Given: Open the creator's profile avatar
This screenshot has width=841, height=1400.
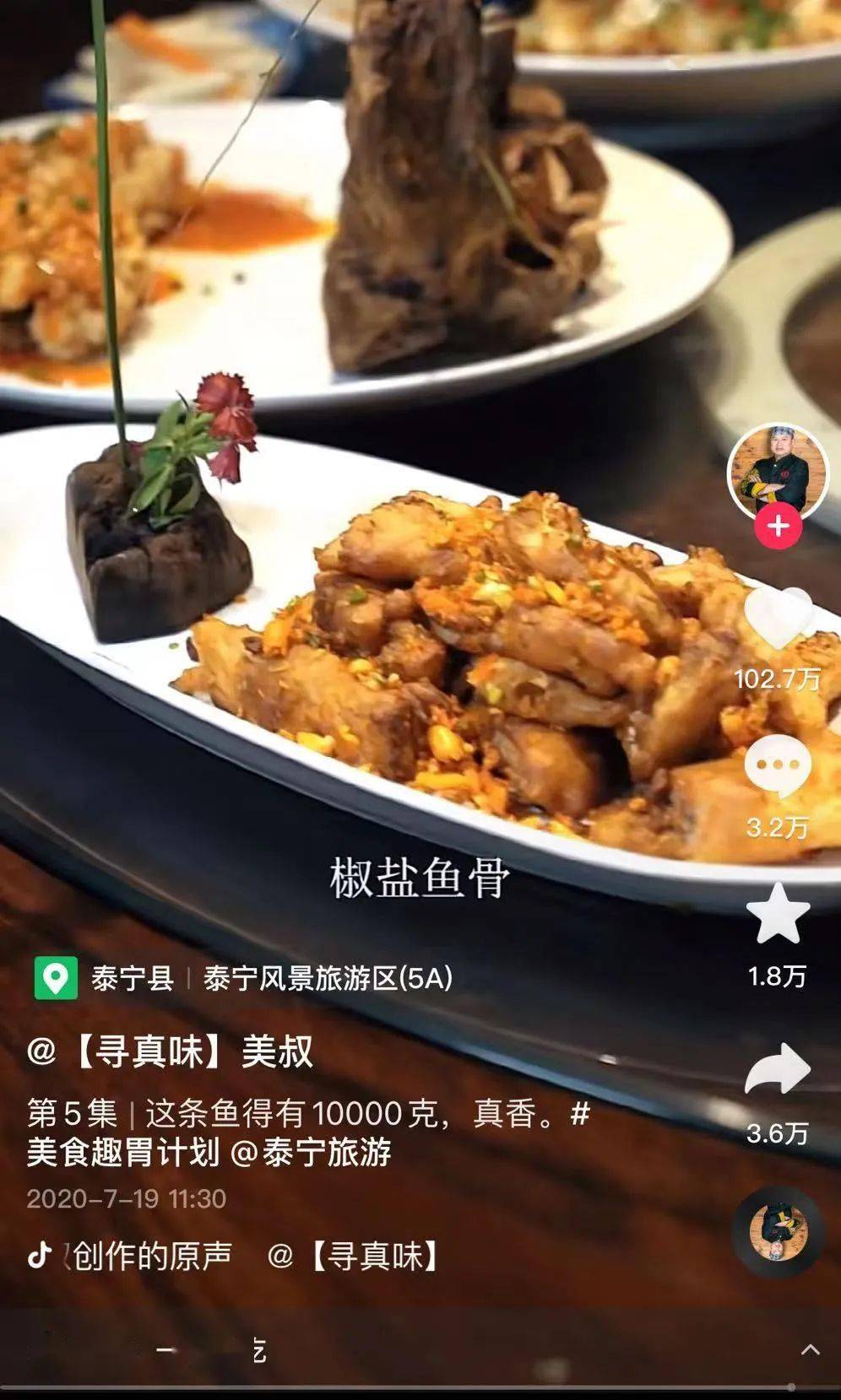Looking at the screenshot, I should pyautogui.click(x=778, y=472).
